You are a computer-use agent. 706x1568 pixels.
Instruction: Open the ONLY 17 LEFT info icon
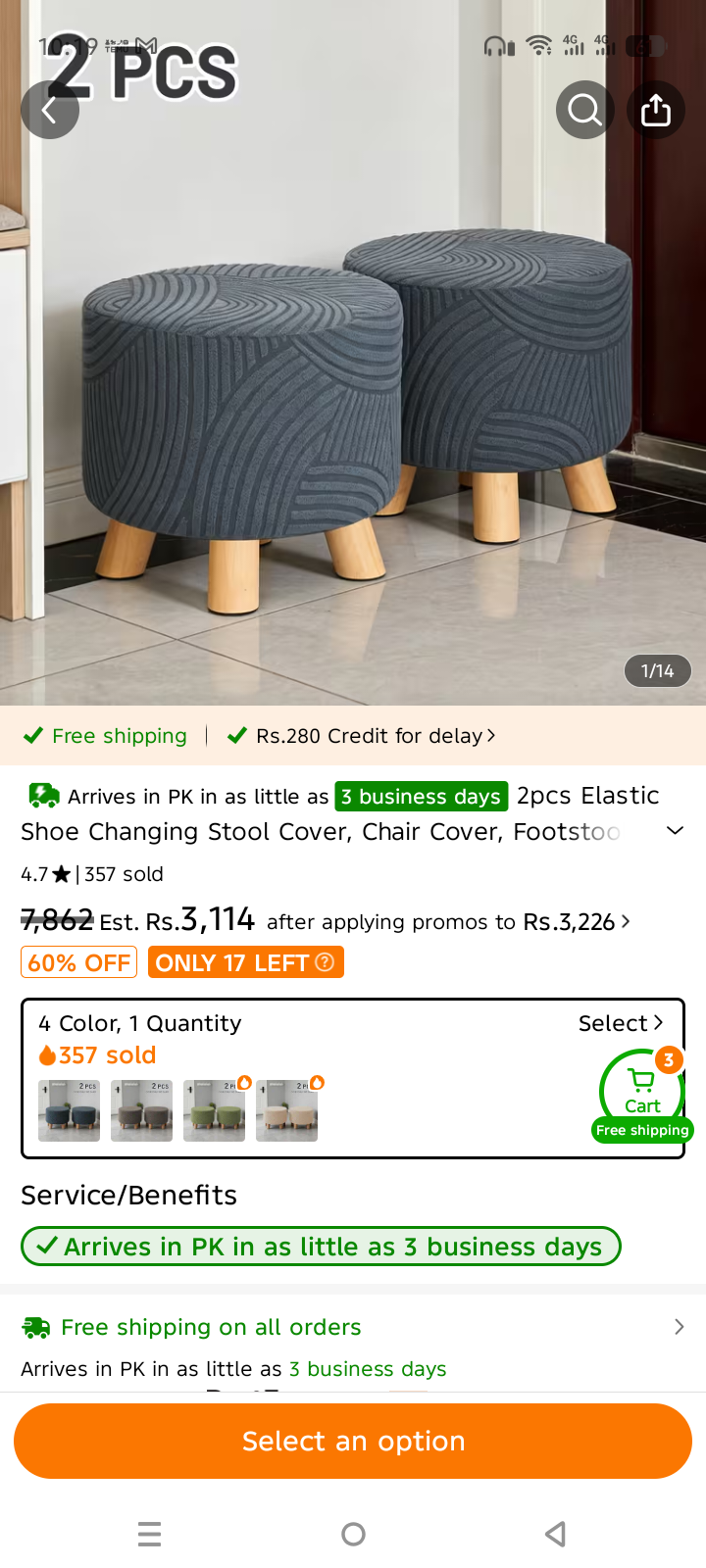[x=326, y=962]
